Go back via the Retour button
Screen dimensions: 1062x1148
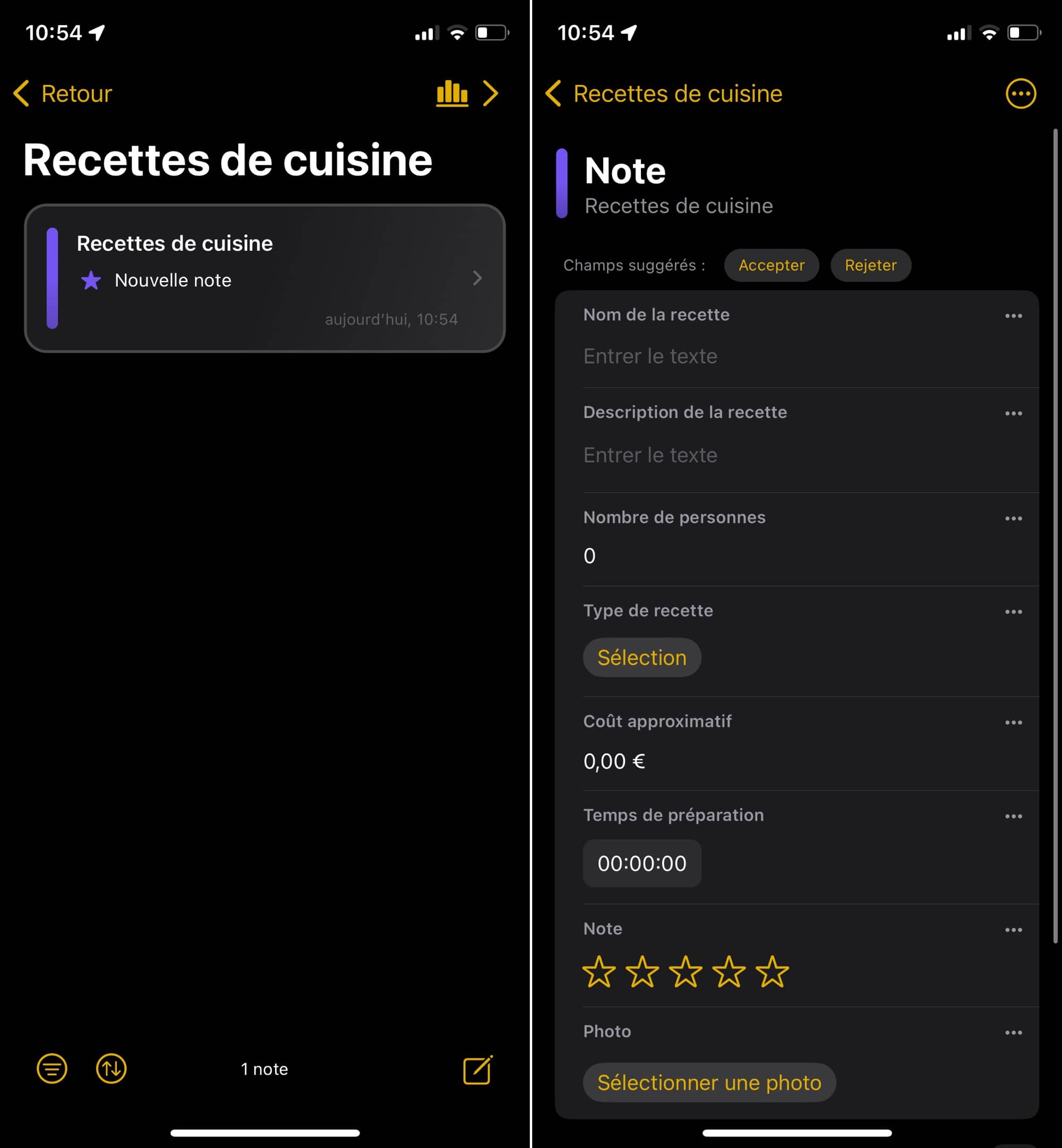(63, 93)
